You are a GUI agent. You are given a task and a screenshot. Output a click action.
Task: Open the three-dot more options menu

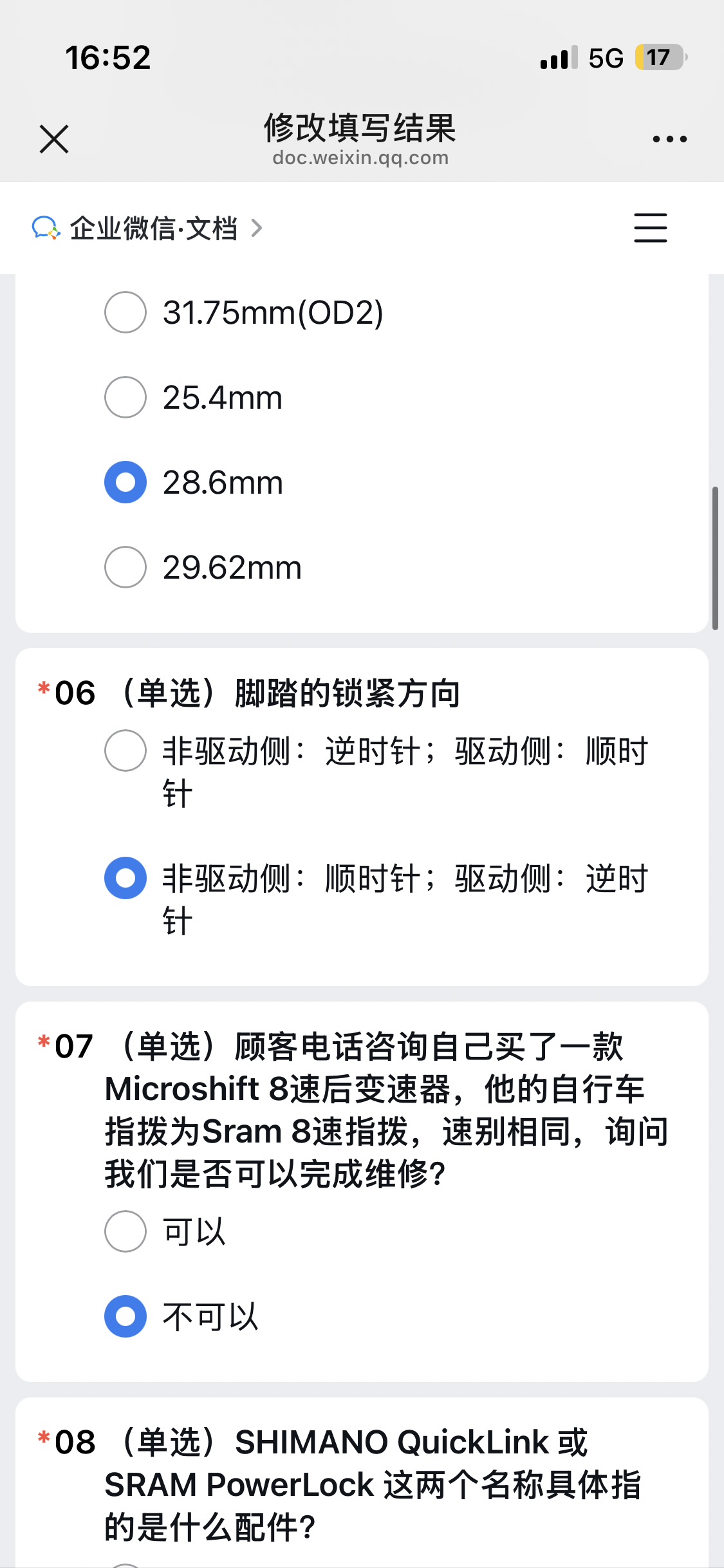pyautogui.click(x=669, y=139)
